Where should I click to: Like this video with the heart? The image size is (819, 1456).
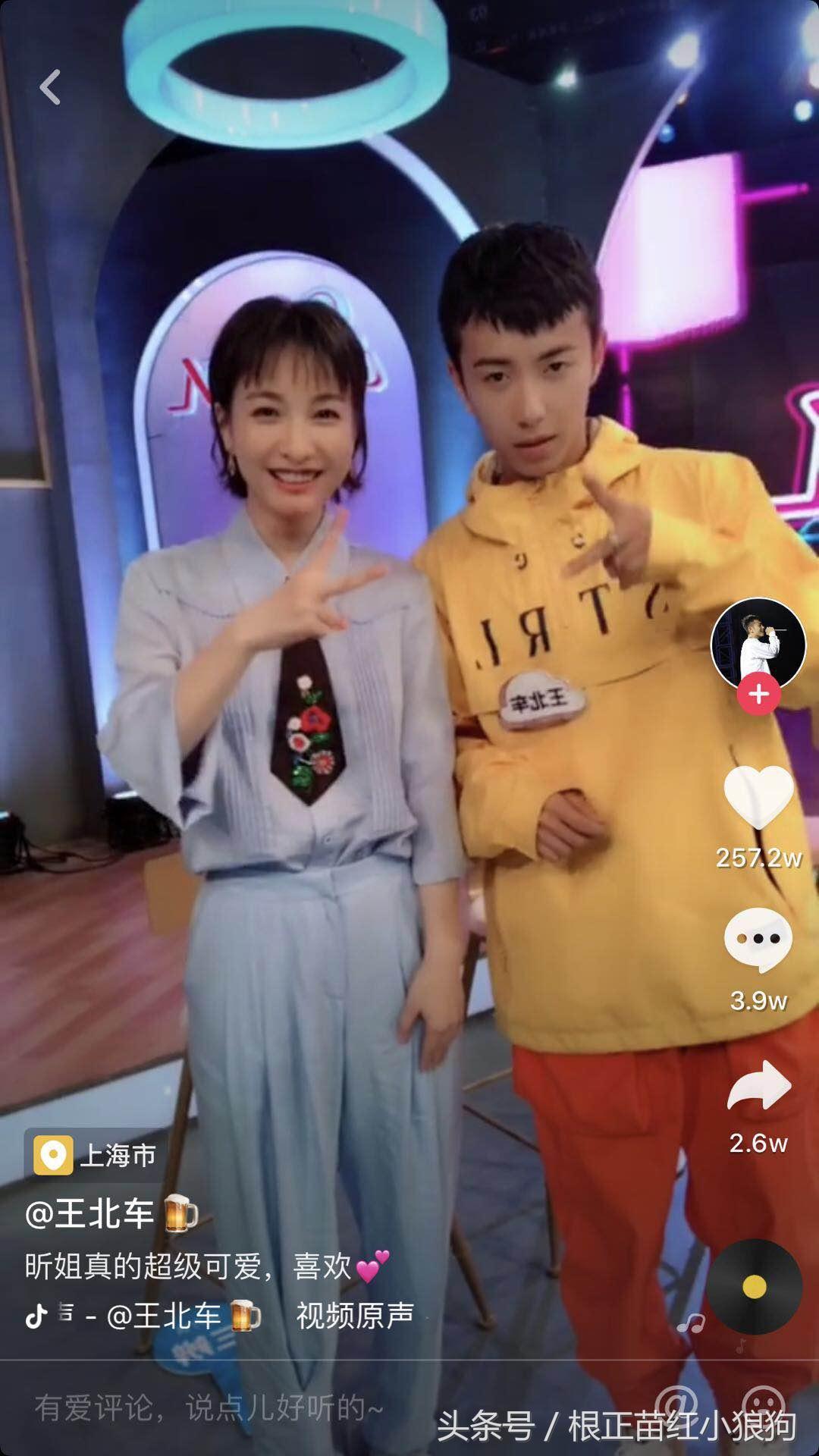[x=758, y=796]
